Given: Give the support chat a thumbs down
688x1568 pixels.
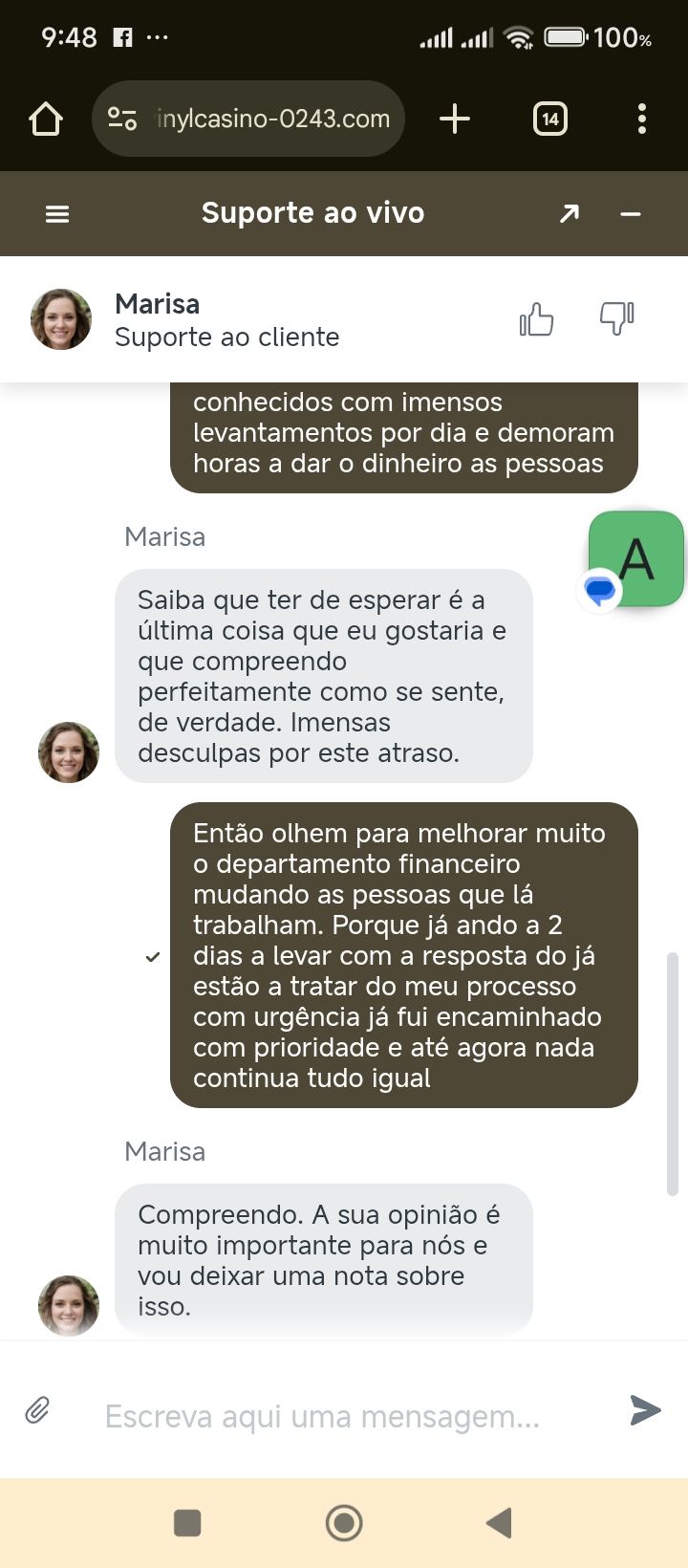Looking at the screenshot, I should 615,318.
